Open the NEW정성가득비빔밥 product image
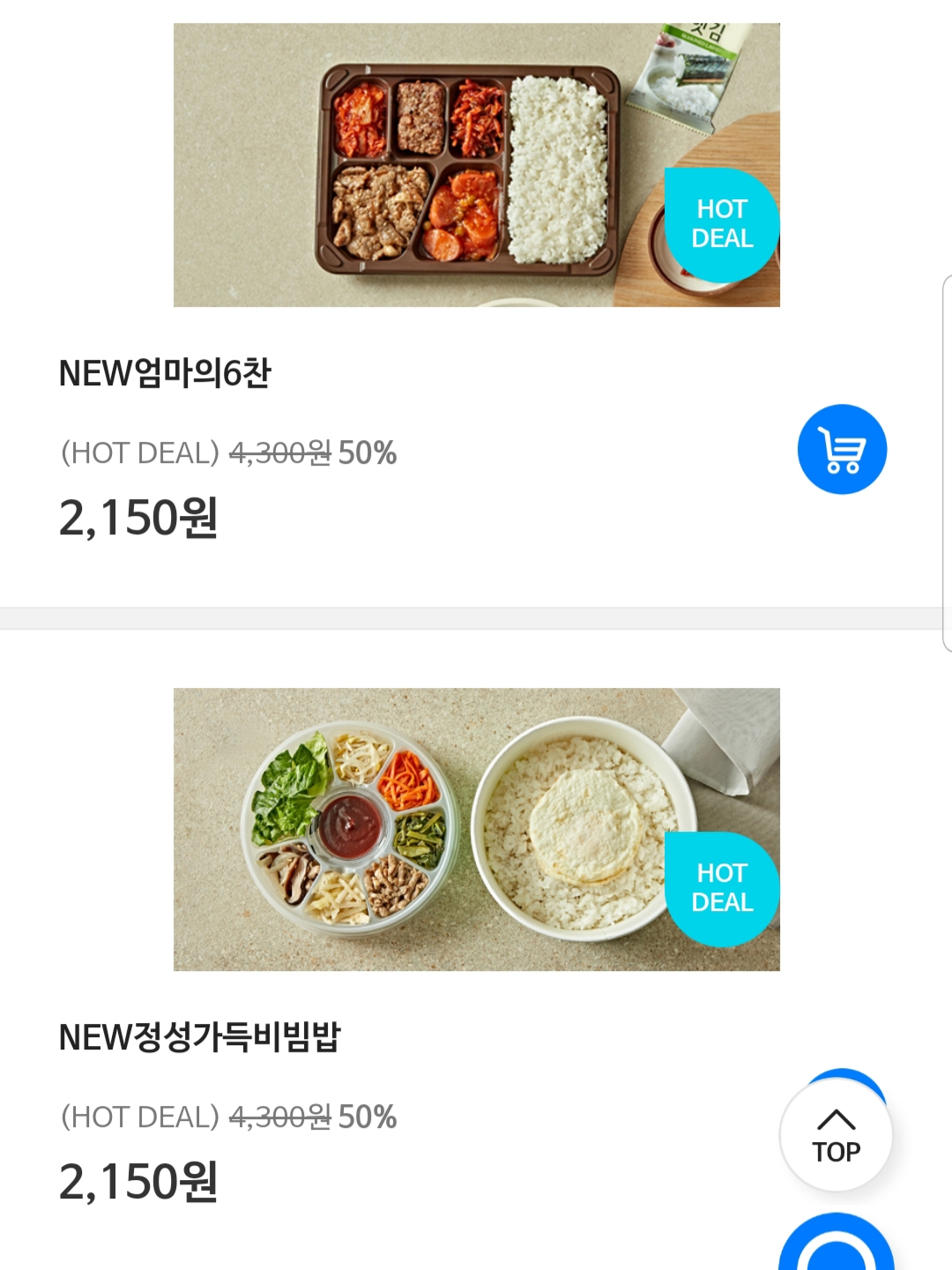Screen dimensions: 952x1270 476,829
